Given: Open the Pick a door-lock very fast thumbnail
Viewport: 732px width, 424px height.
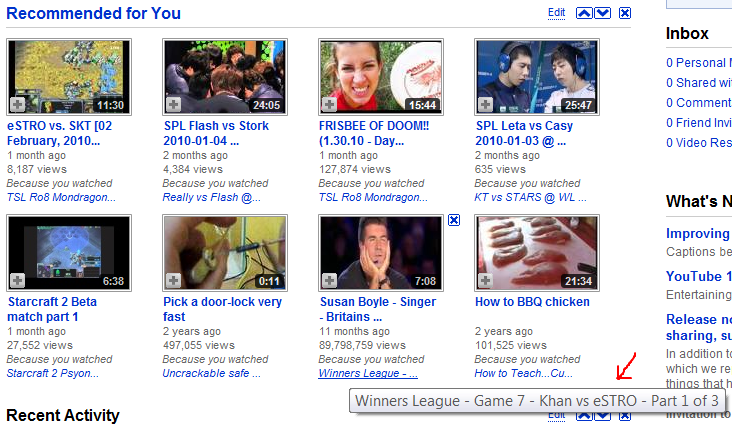Looking at the screenshot, I should pyautogui.click(x=222, y=252).
